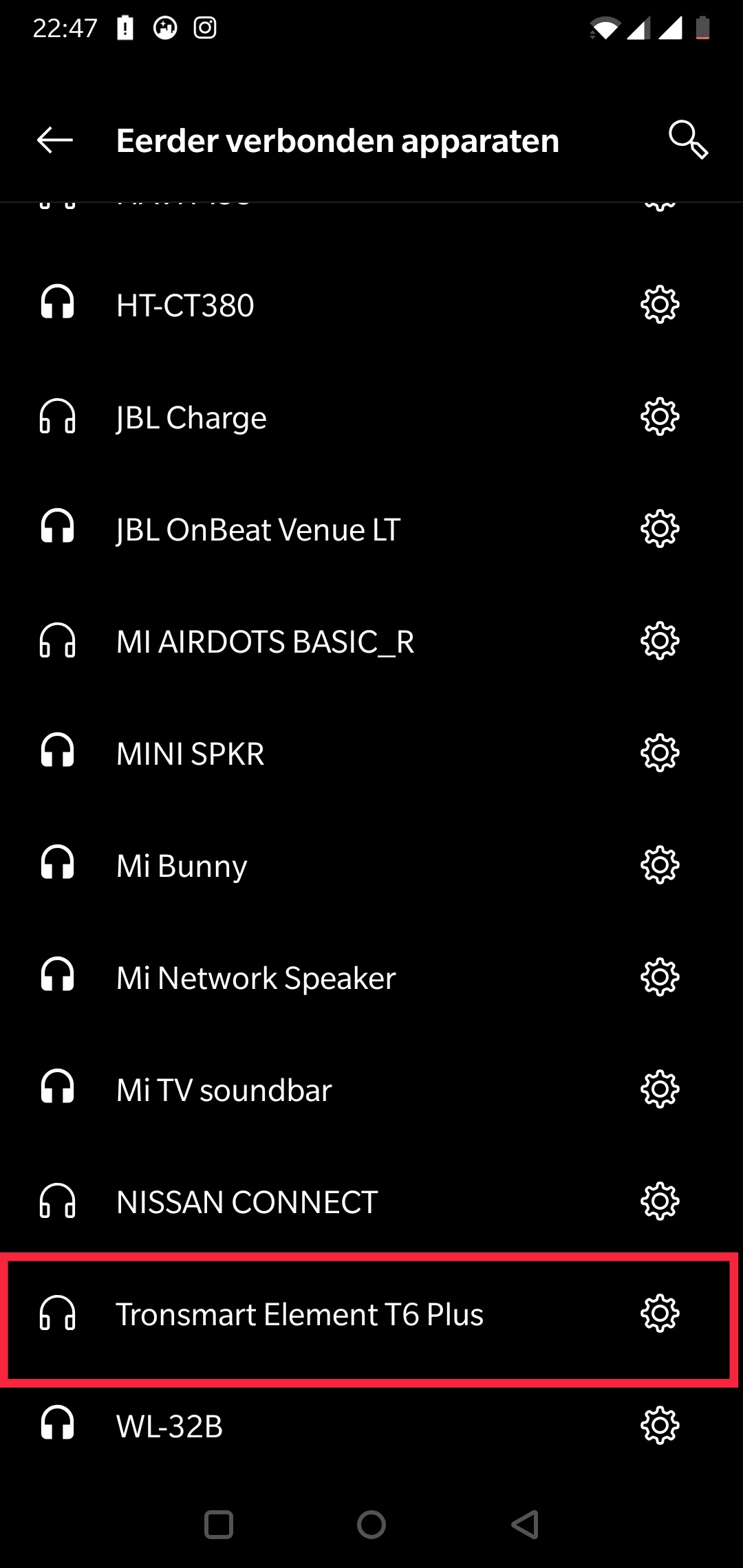Go to the home screen
This screenshot has width=743, height=1568.
pos(371,1524)
